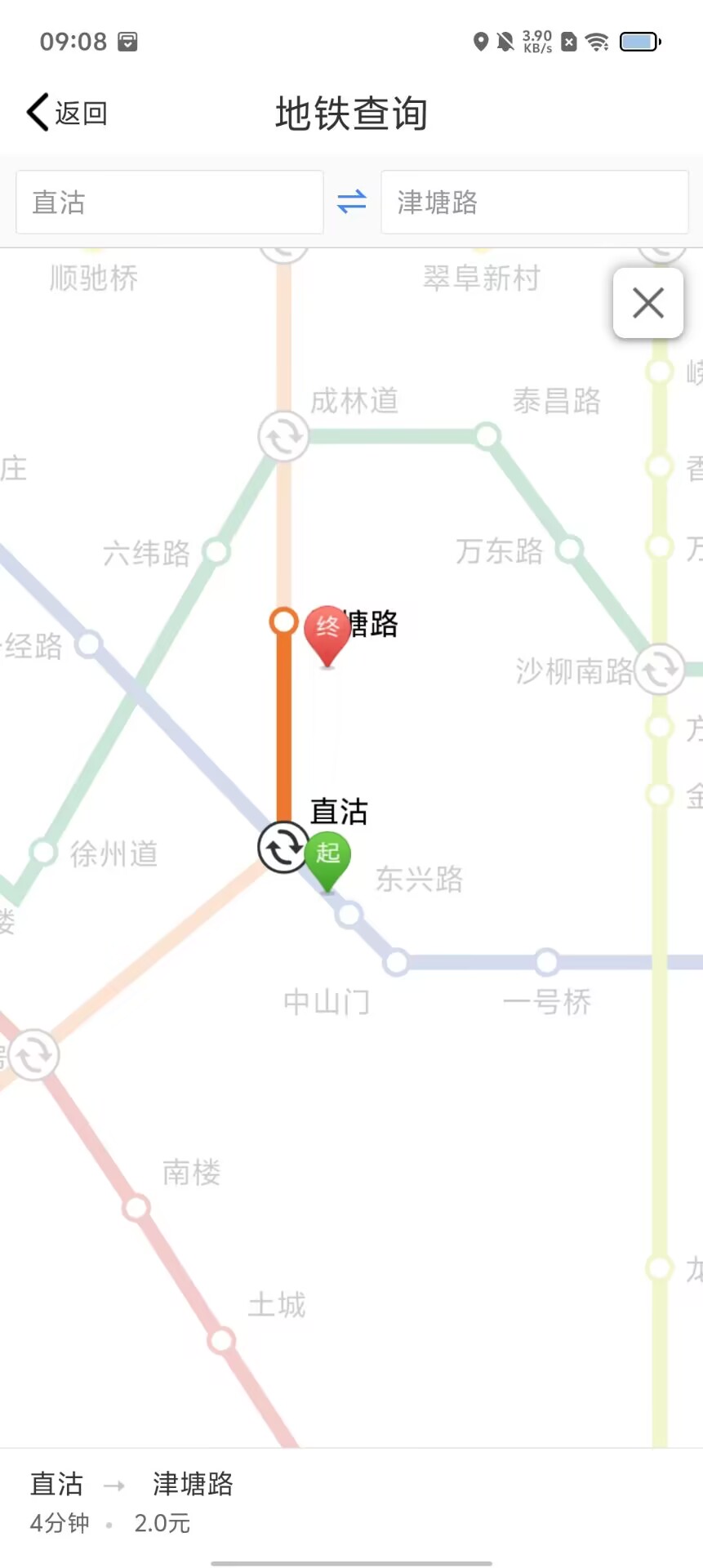Edit the start station field 直沽
Image resolution: width=703 pixels, height=1568 pixels.
pos(170,202)
